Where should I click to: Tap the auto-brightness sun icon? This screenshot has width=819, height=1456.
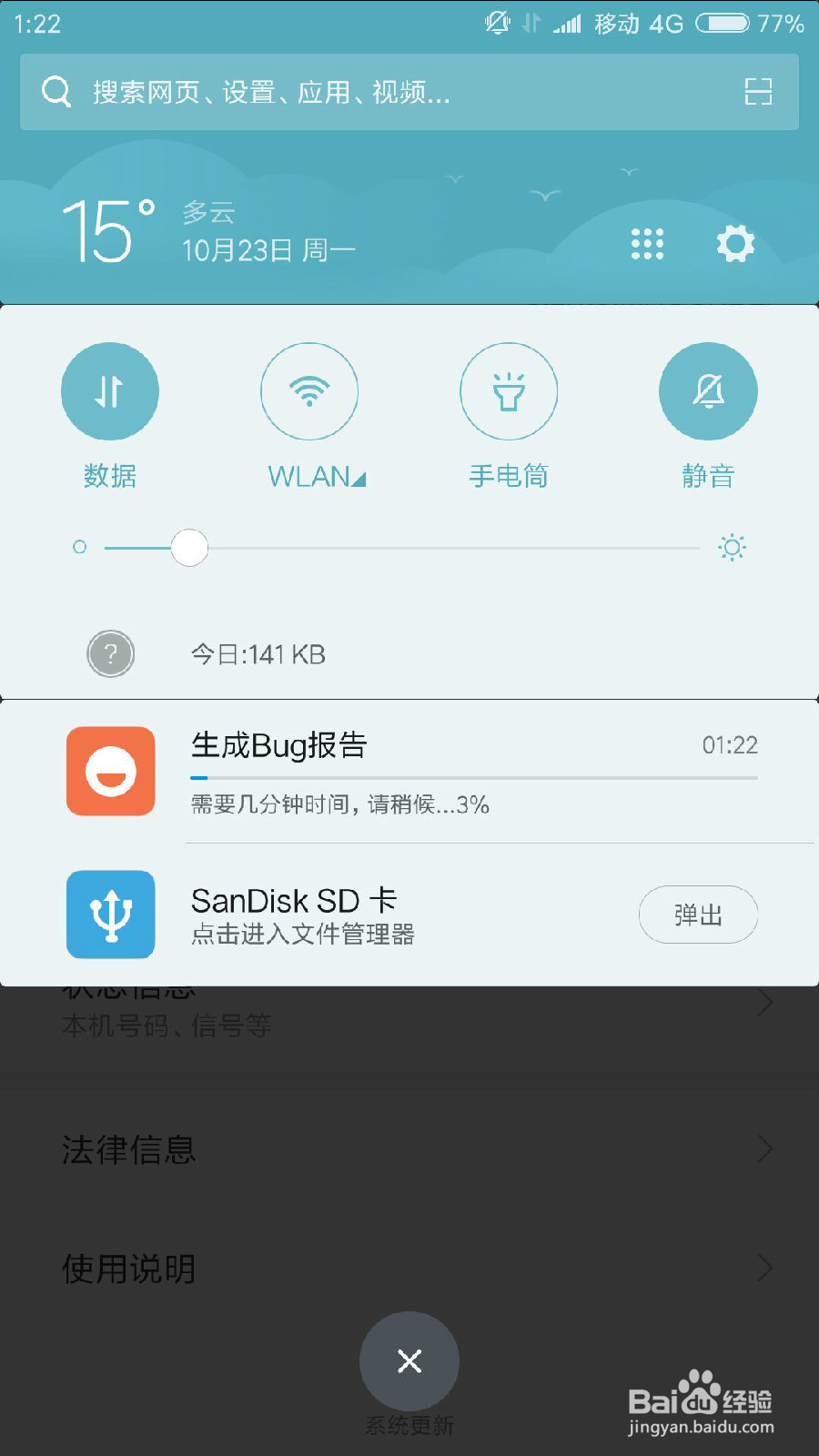coord(731,547)
